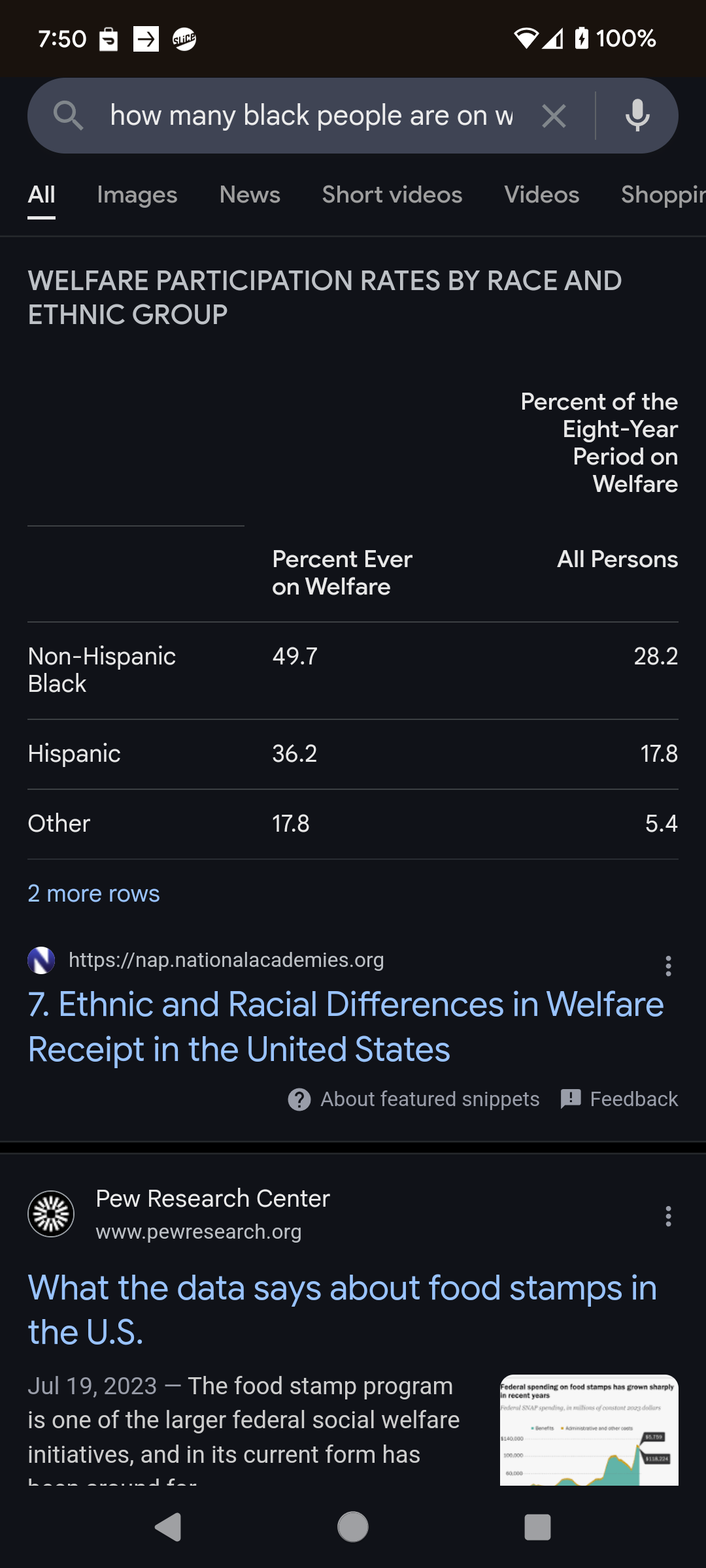Start voice search with the microphone
Image resolution: width=706 pixels, height=1568 pixels.
(x=637, y=116)
